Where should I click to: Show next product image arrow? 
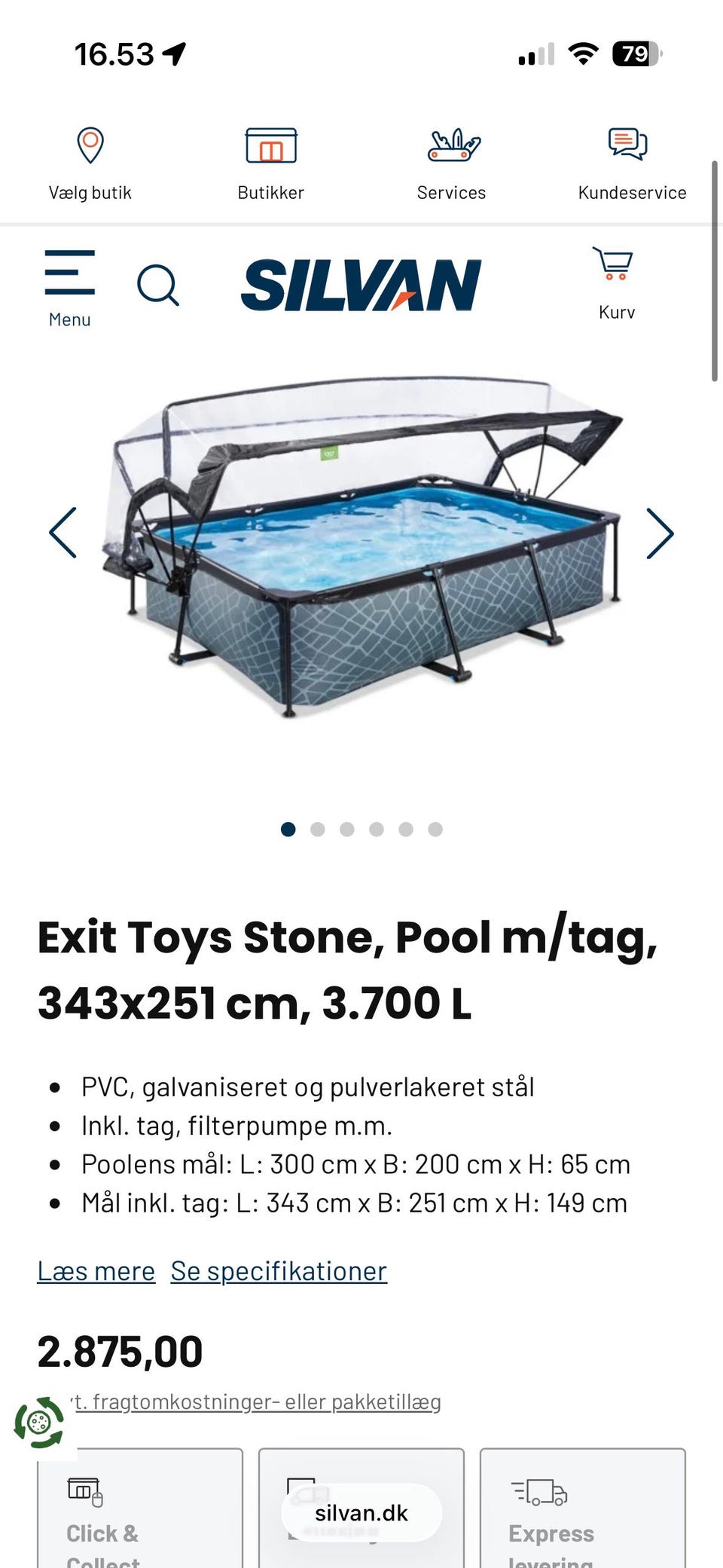[x=660, y=533]
